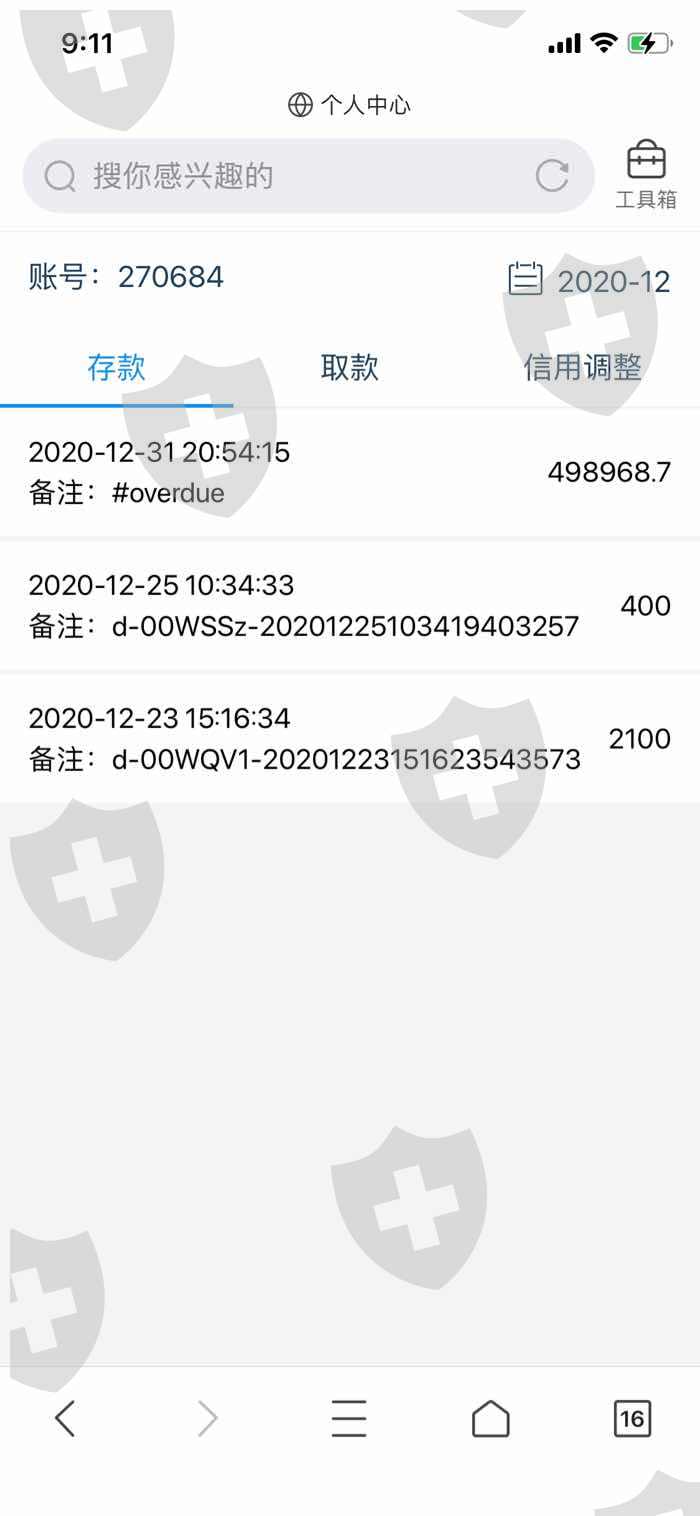
Task: View the 16 open browser tabs
Action: [632, 1418]
